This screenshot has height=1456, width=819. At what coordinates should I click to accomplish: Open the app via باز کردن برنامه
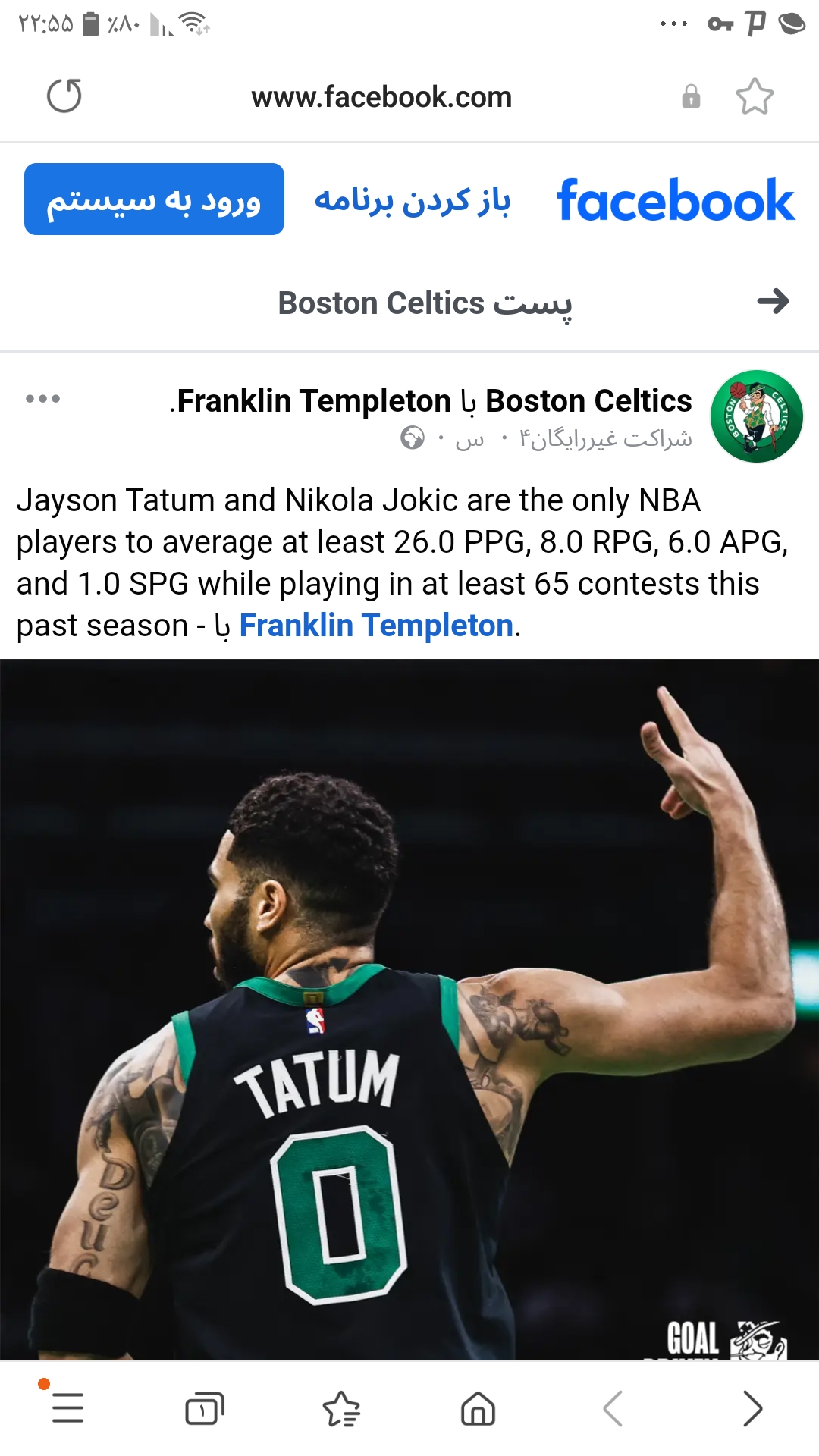[x=413, y=201]
